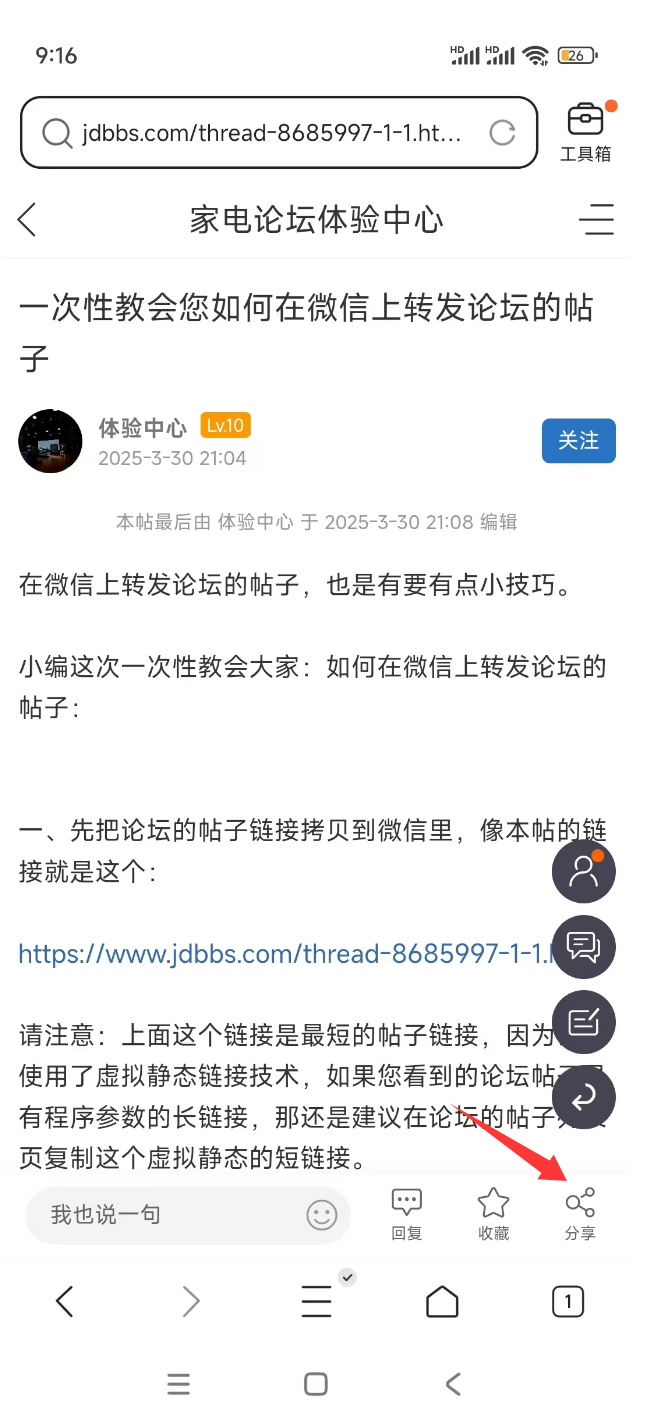Reload the page with the refresh icon
Image resolution: width=667 pixels, height=1413 pixels.
pyautogui.click(x=501, y=133)
